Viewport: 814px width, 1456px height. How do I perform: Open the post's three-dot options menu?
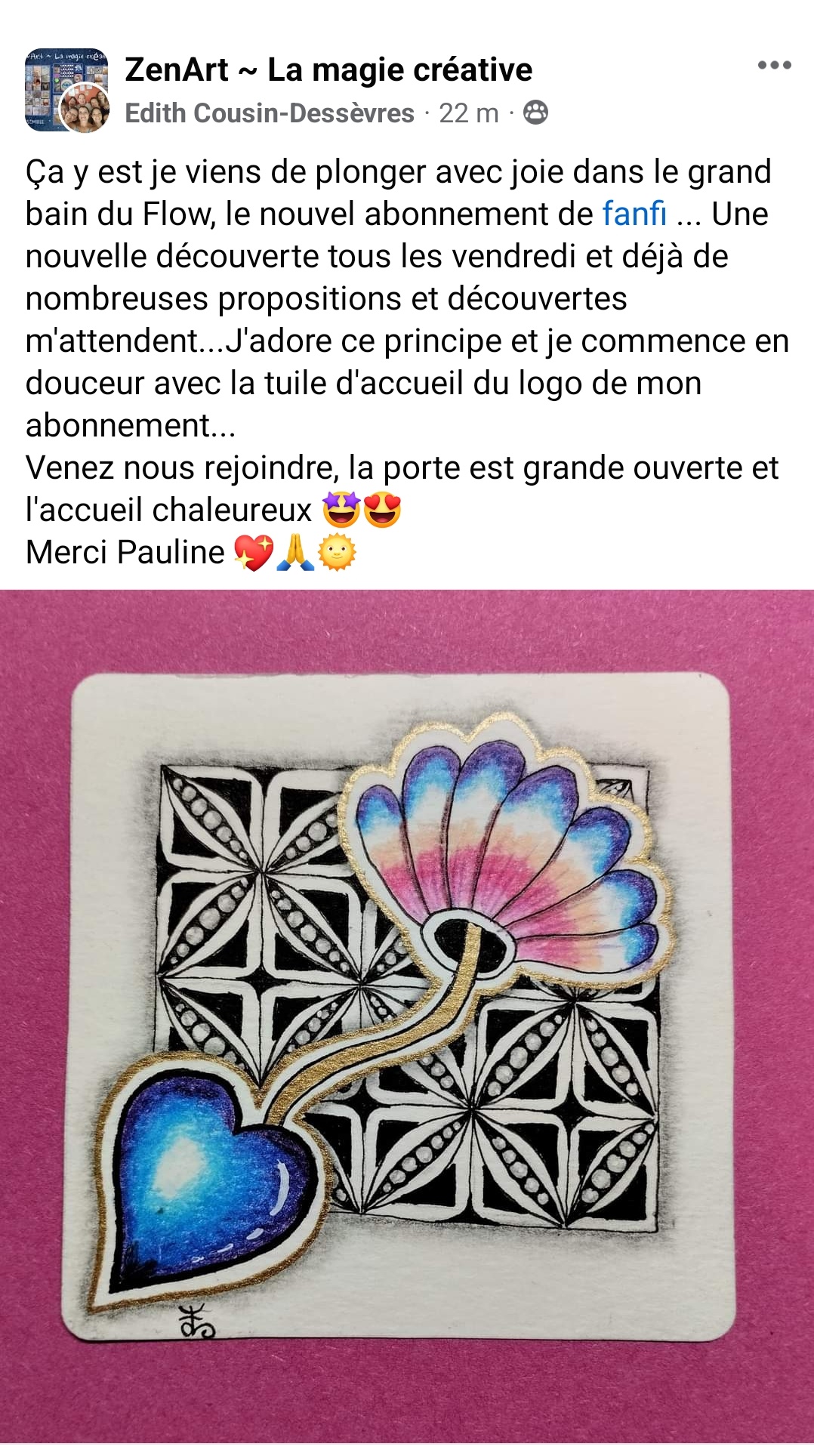pyautogui.click(x=774, y=66)
